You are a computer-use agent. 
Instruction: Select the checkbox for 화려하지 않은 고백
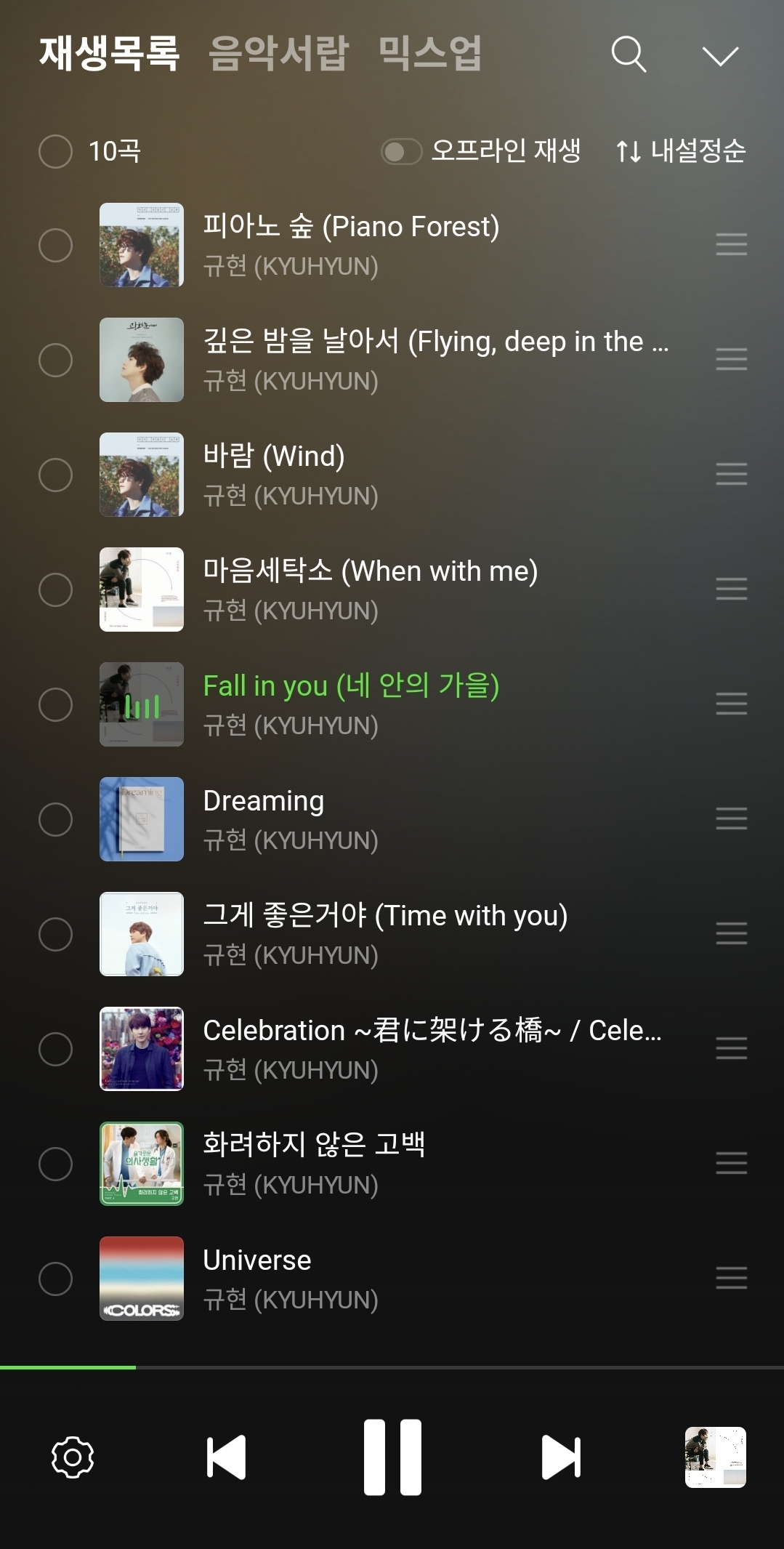click(55, 1164)
